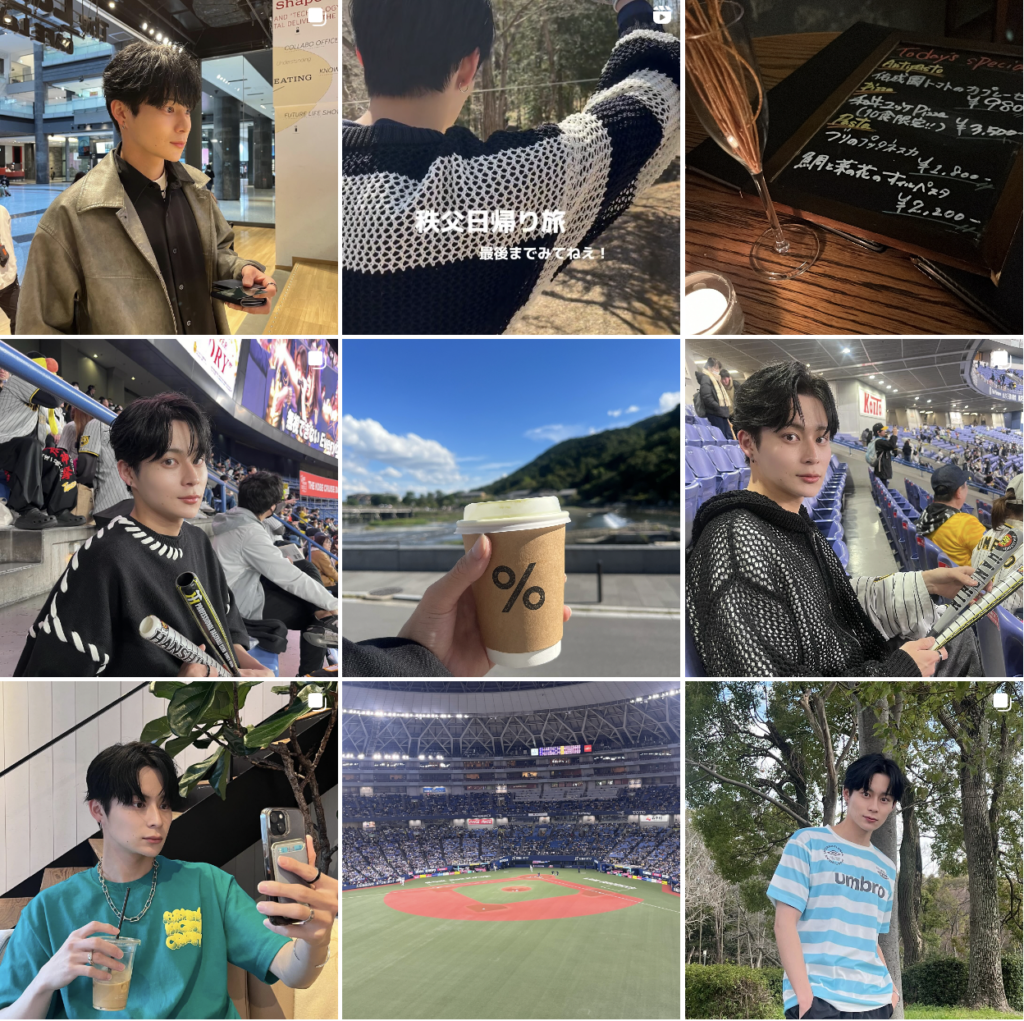This screenshot has height=1021, width=1024.
Task: Open the baseball dome field photo
Action: [511, 850]
